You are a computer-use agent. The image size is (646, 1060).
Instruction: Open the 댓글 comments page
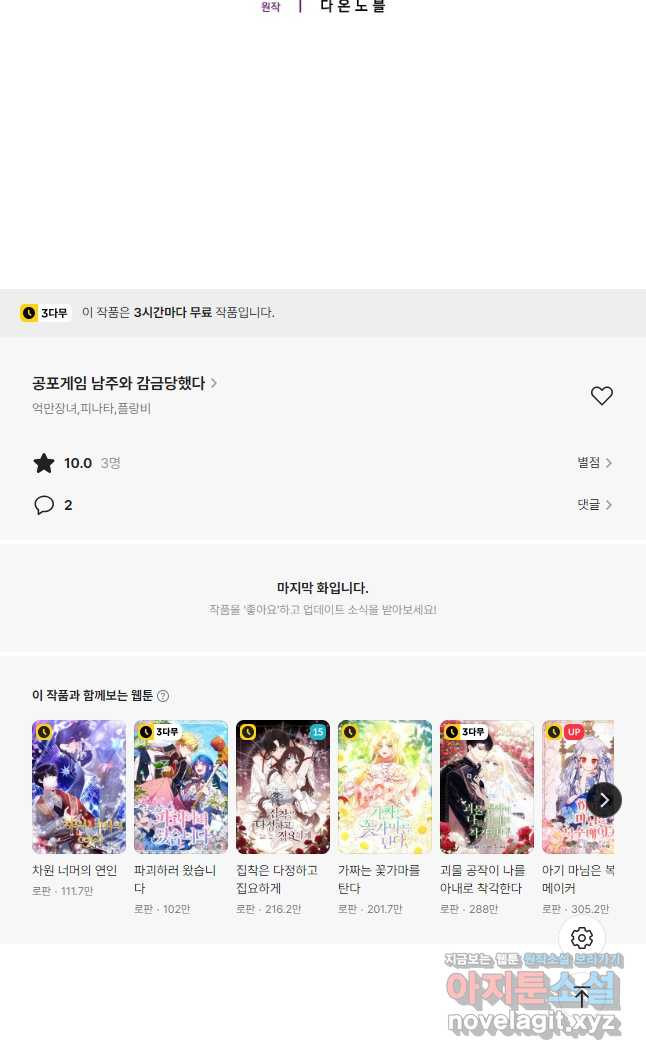pos(594,505)
